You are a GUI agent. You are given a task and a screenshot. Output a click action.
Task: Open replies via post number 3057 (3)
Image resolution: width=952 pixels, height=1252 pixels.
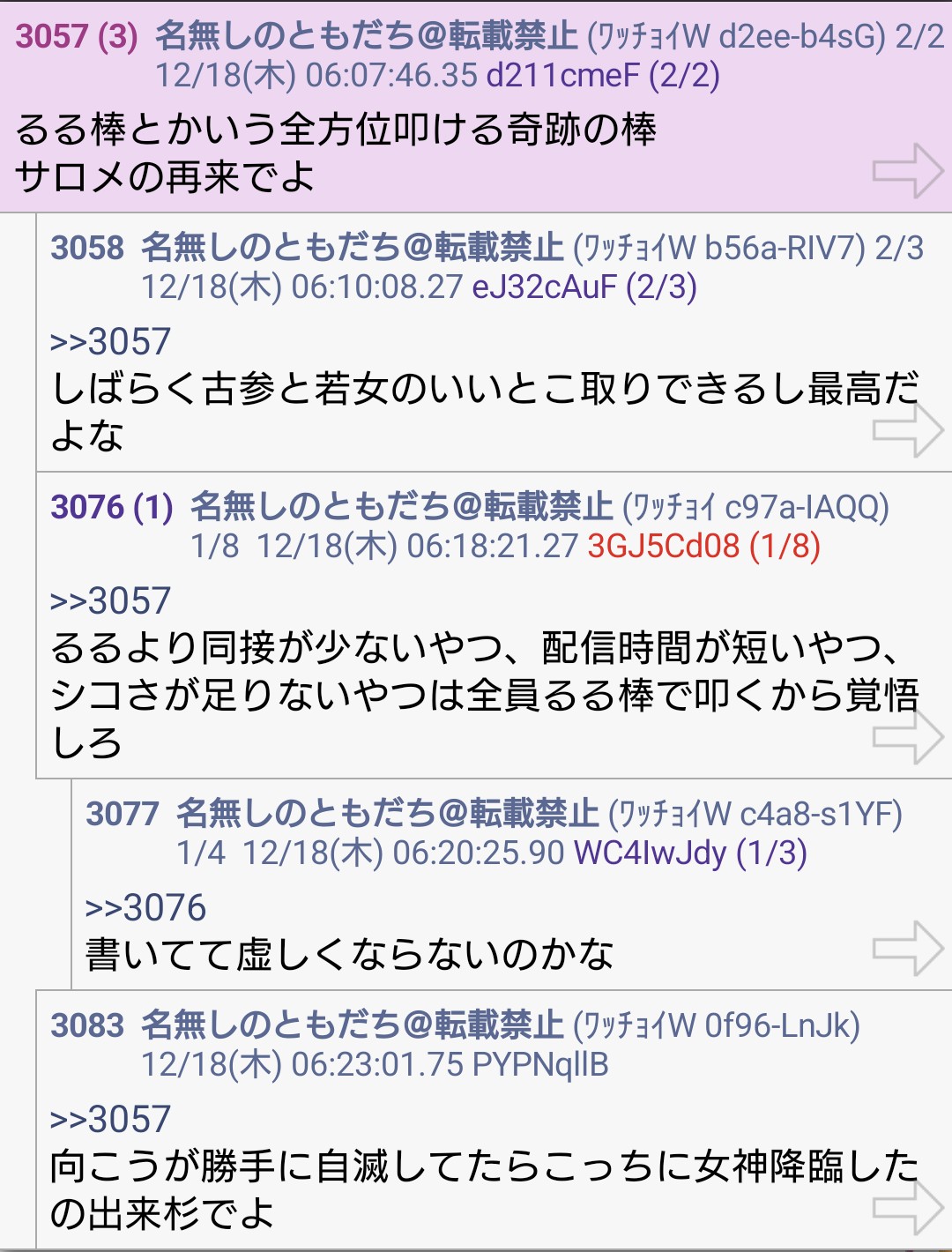click(x=77, y=37)
